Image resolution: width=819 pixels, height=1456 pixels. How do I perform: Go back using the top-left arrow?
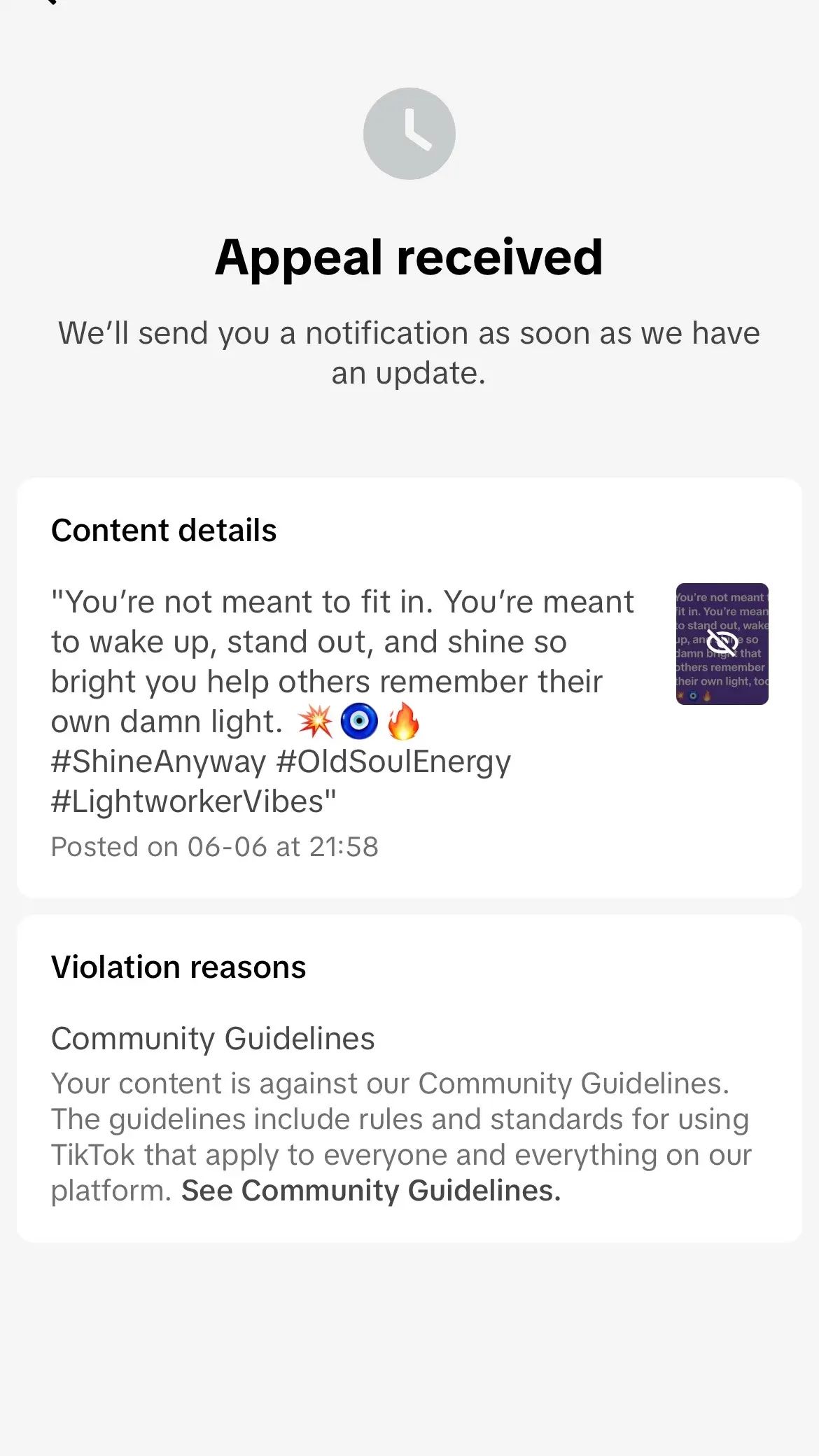pyautogui.click(x=49, y=2)
